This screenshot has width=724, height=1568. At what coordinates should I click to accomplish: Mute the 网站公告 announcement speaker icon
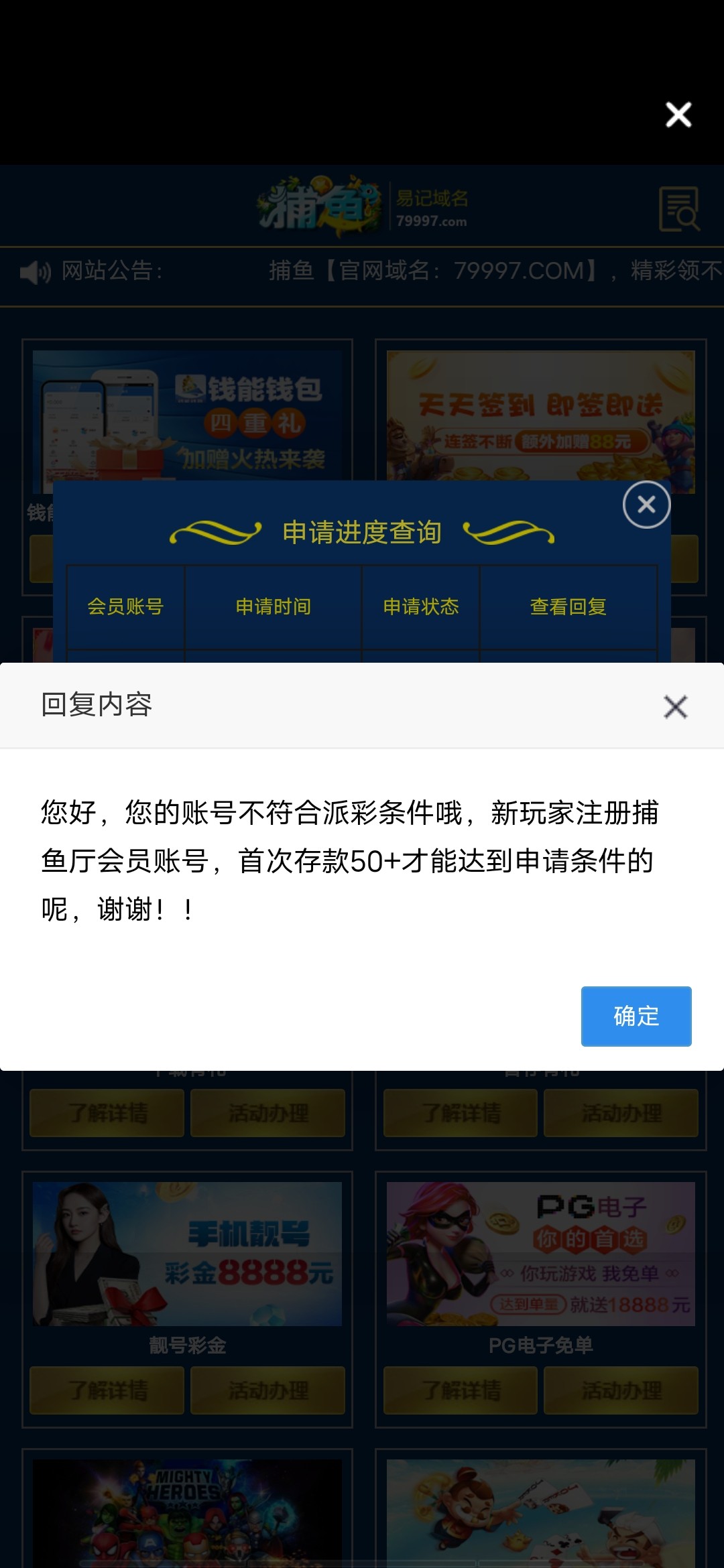pyautogui.click(x=35, y=272)
